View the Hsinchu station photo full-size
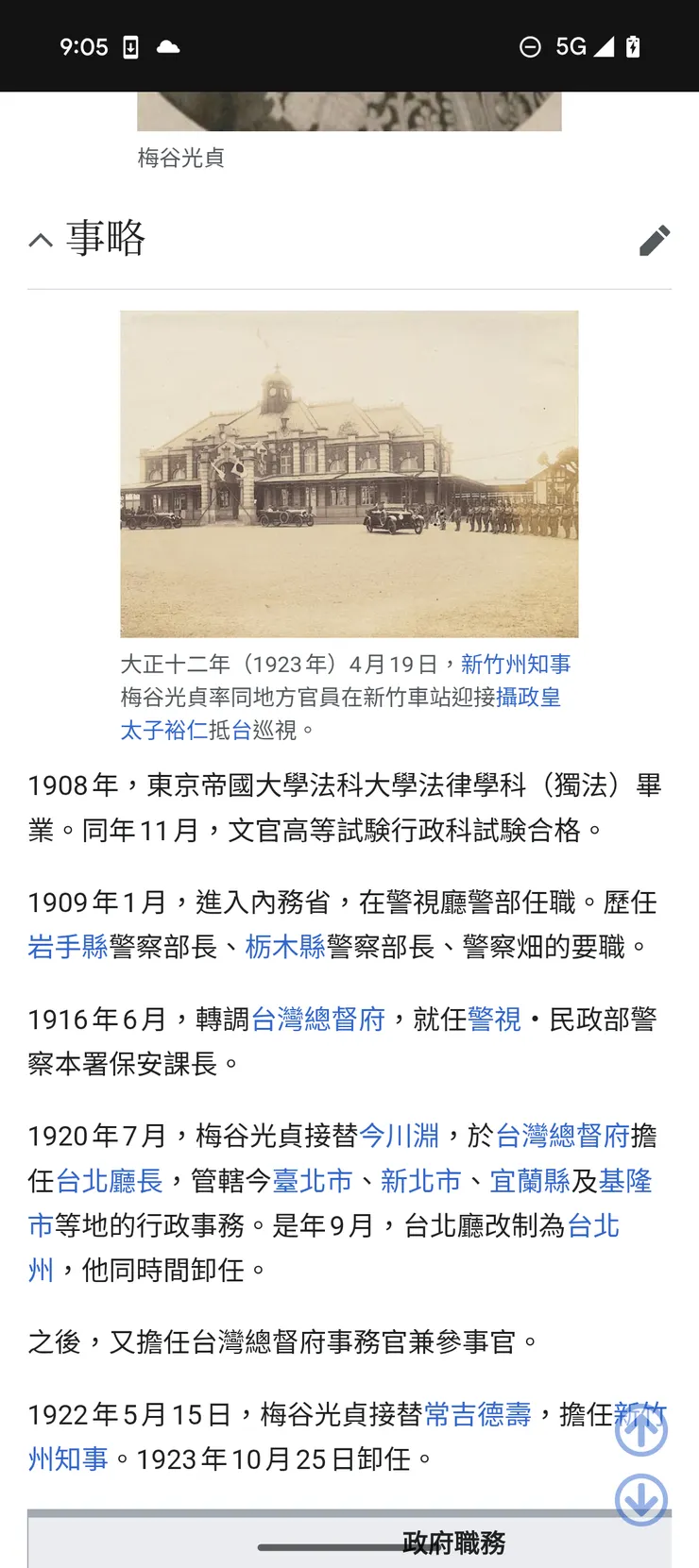The height and width of the screenshot is (1568, 699). (349, 473)
